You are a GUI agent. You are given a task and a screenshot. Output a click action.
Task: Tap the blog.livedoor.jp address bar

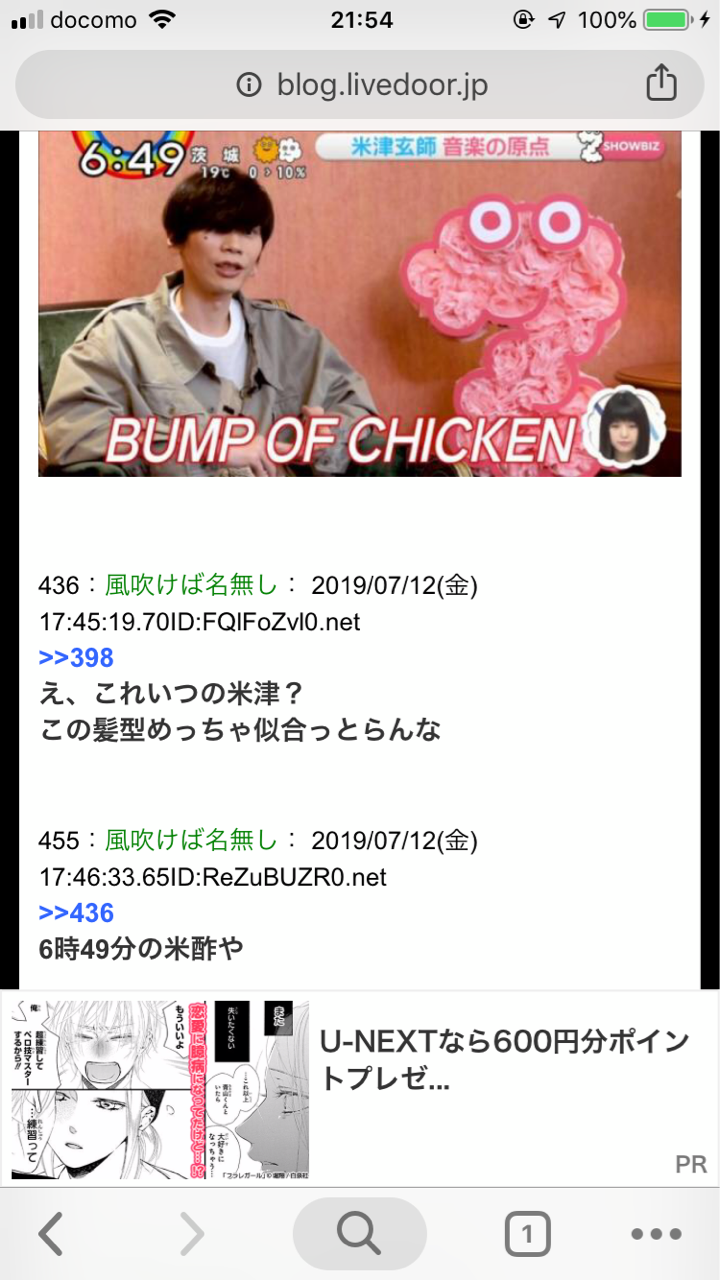point(380,85)
